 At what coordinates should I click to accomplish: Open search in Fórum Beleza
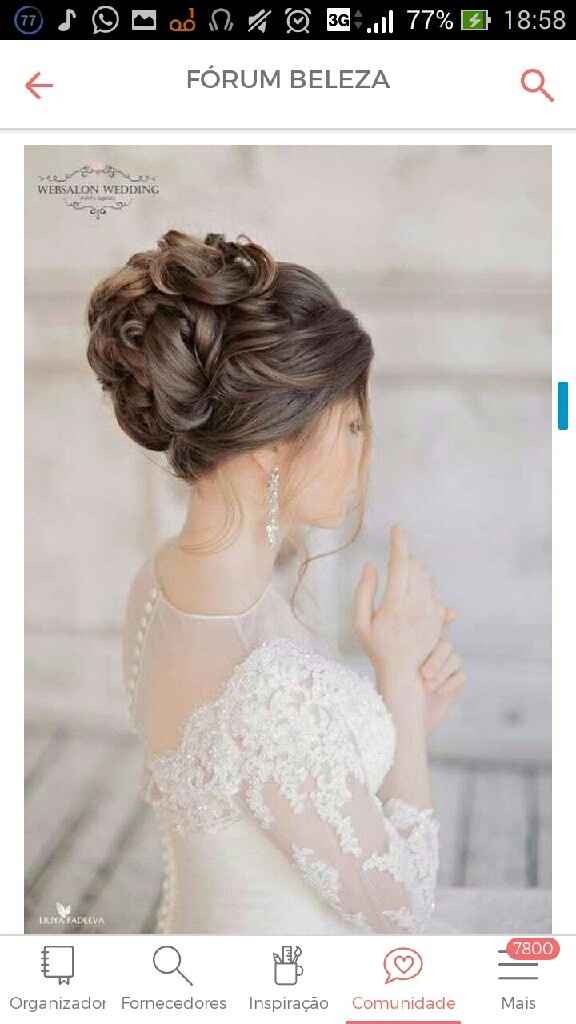pyautogui.click(x=537, y=86)
